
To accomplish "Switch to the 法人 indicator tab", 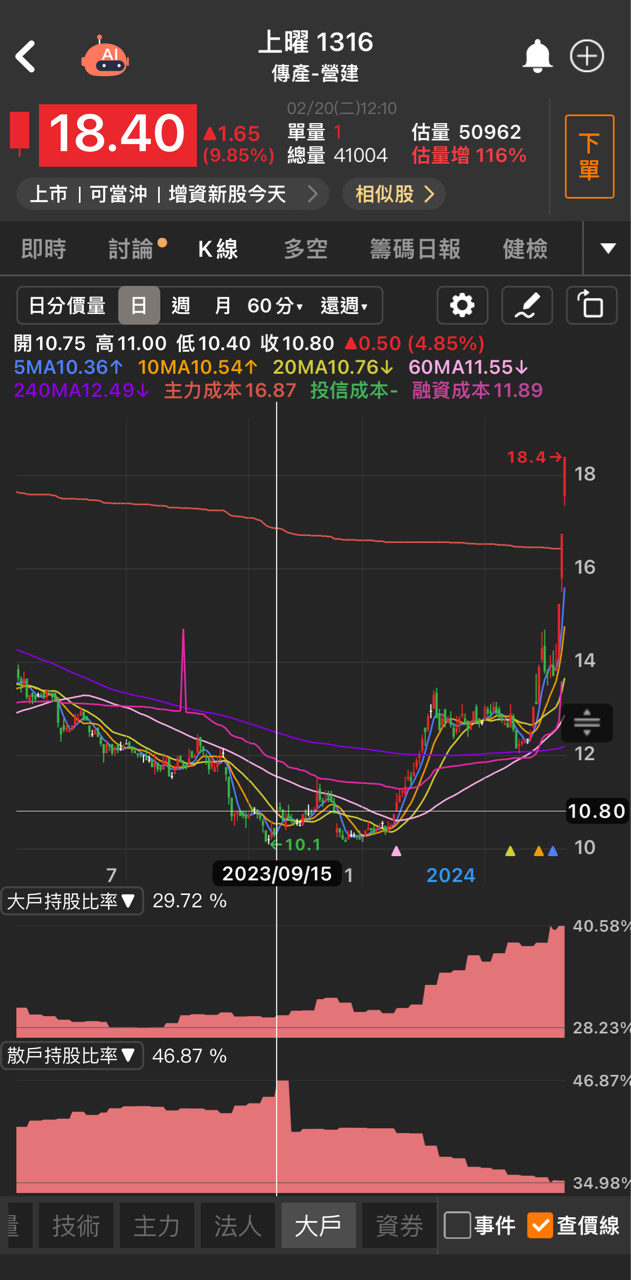I will (x=237, y=1225).
